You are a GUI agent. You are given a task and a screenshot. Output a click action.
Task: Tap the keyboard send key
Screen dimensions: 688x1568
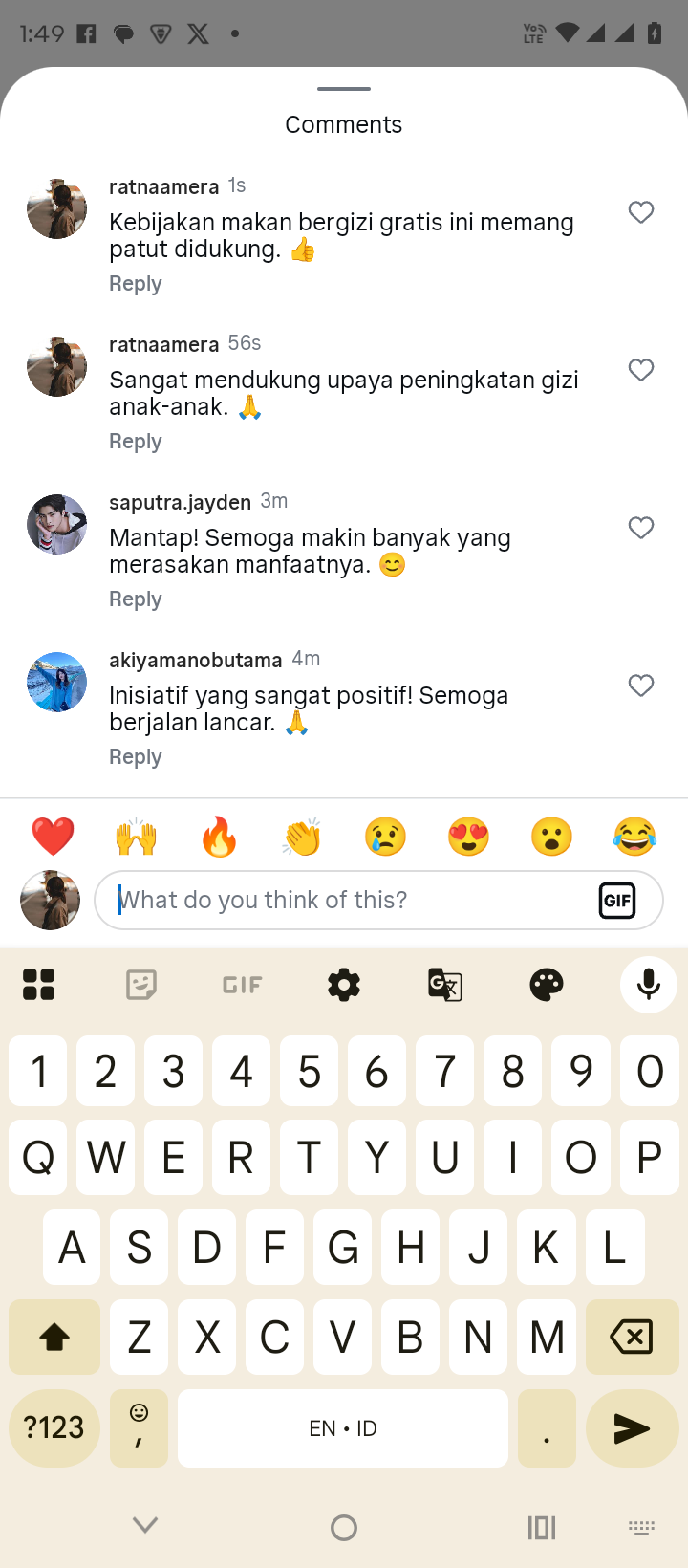pyautogui.click(x=632, y=1428)
